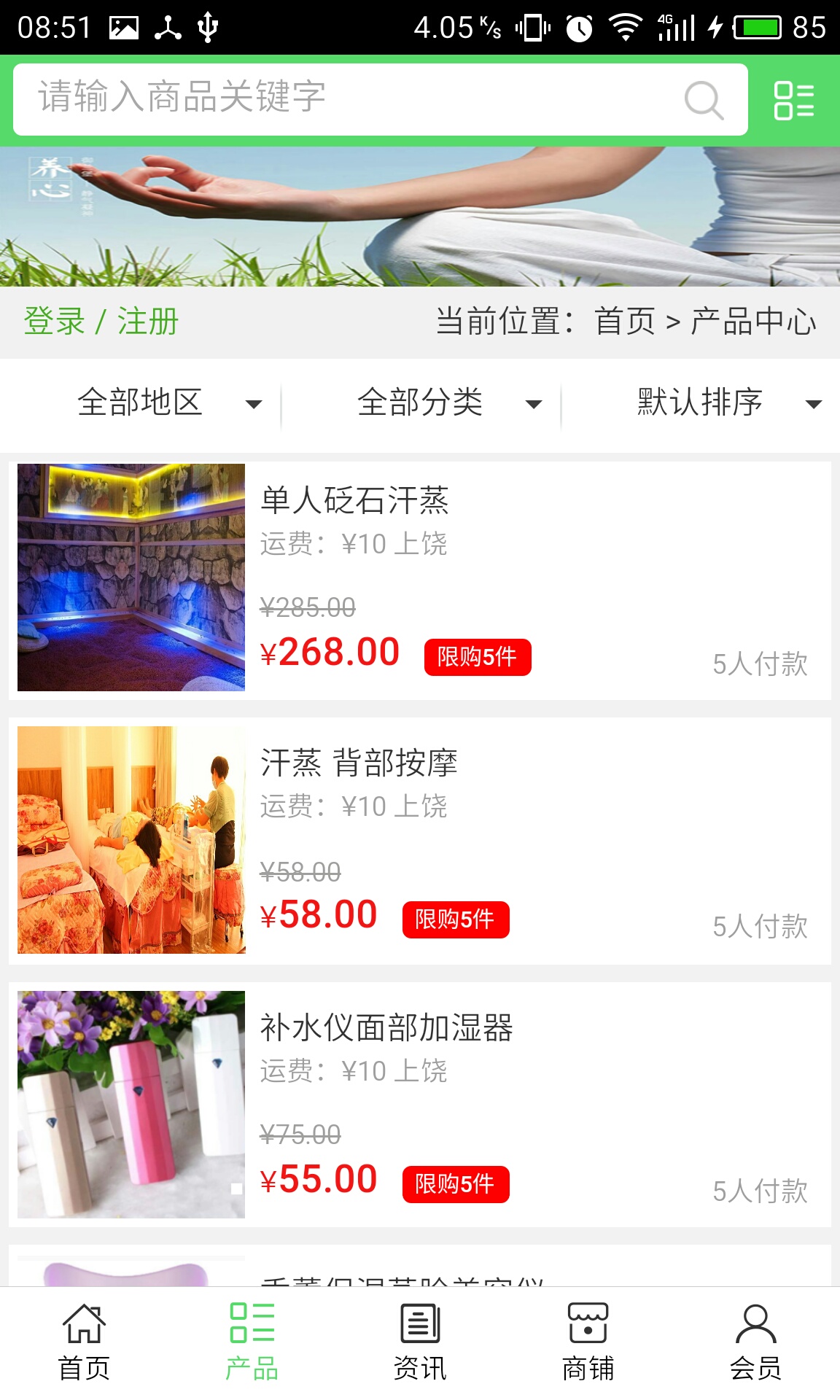
Task: Go to the 会员 tab
Action: [755, 1342]
